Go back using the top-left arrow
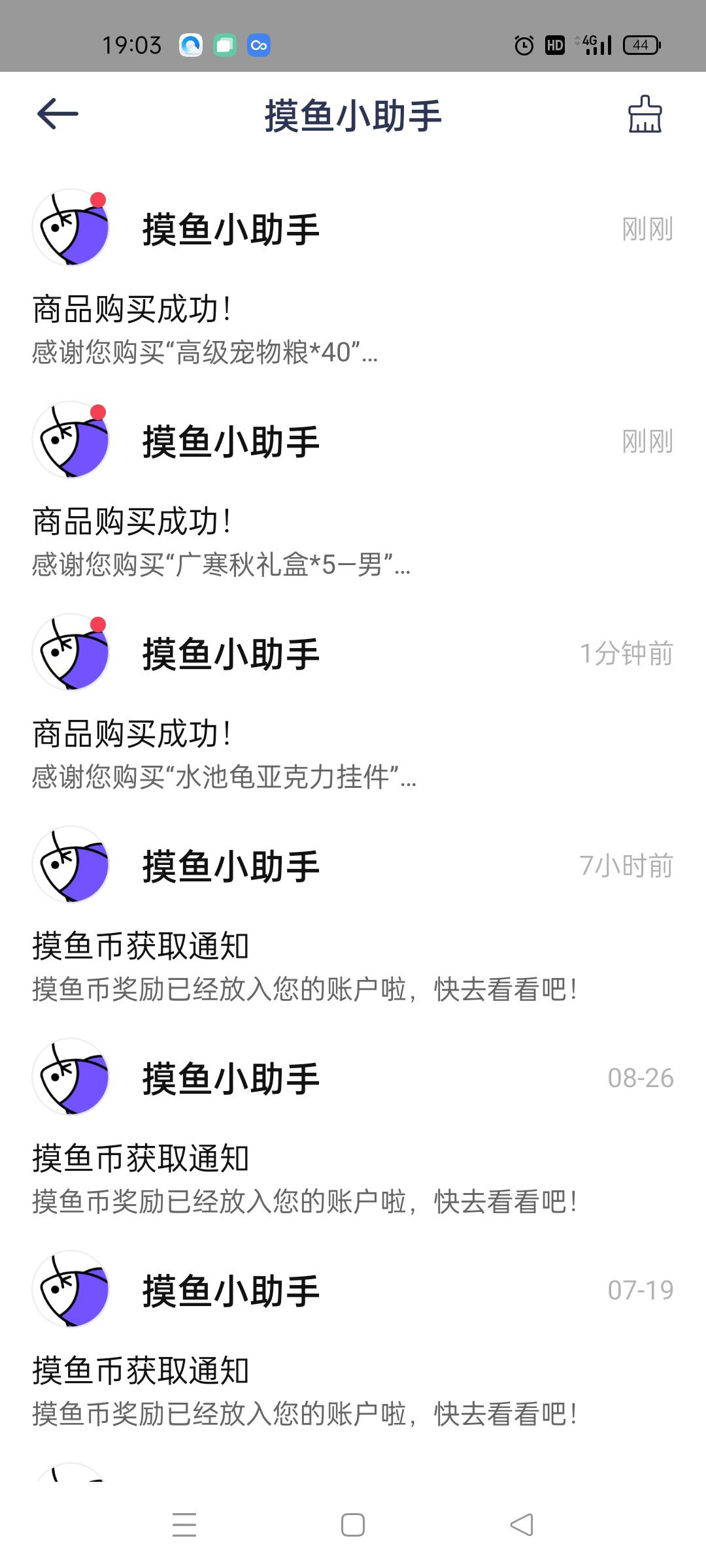Screen dimensions: 706x1568 tap(58, 114)
